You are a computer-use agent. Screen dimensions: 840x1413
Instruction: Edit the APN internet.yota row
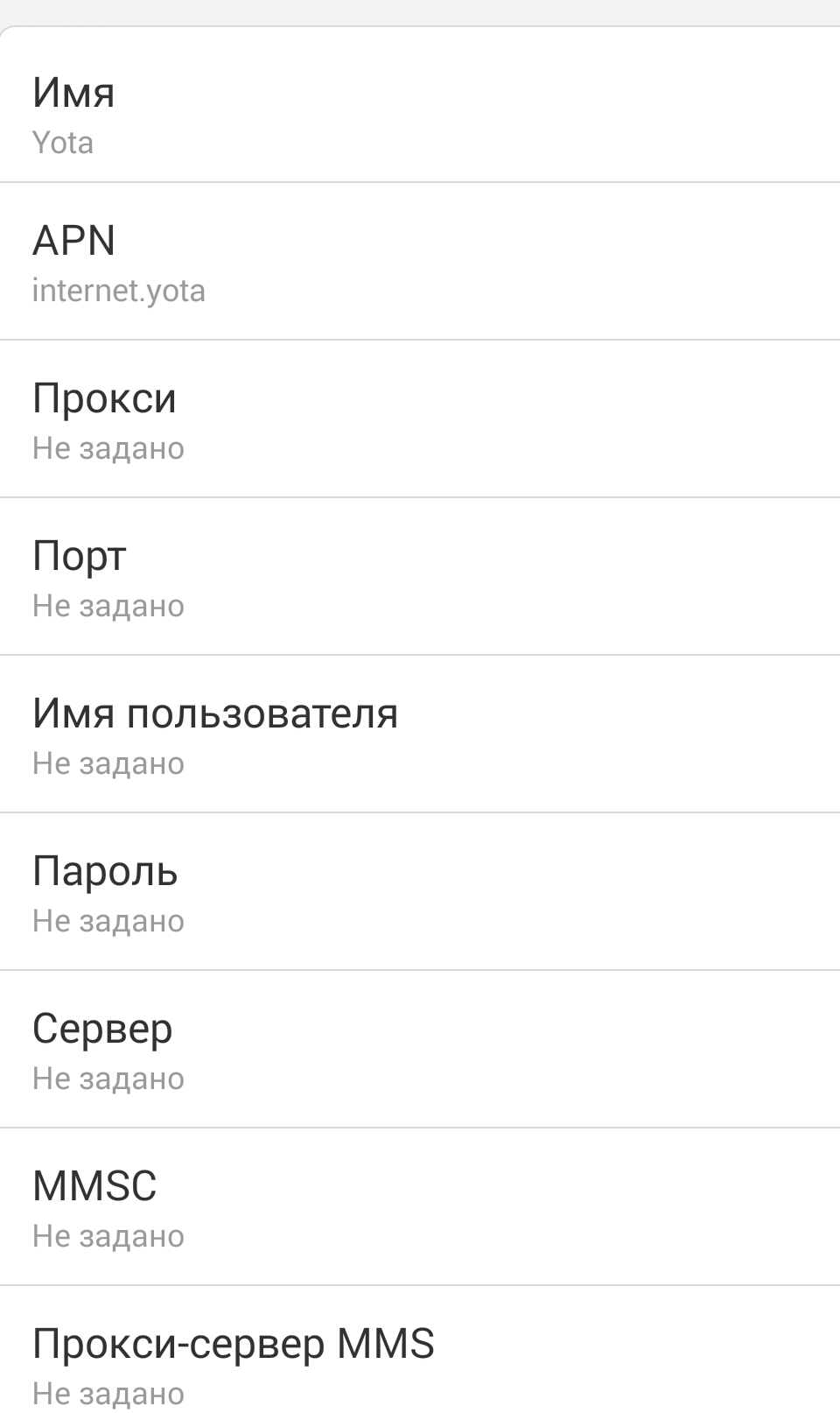[x=420, y=261]
